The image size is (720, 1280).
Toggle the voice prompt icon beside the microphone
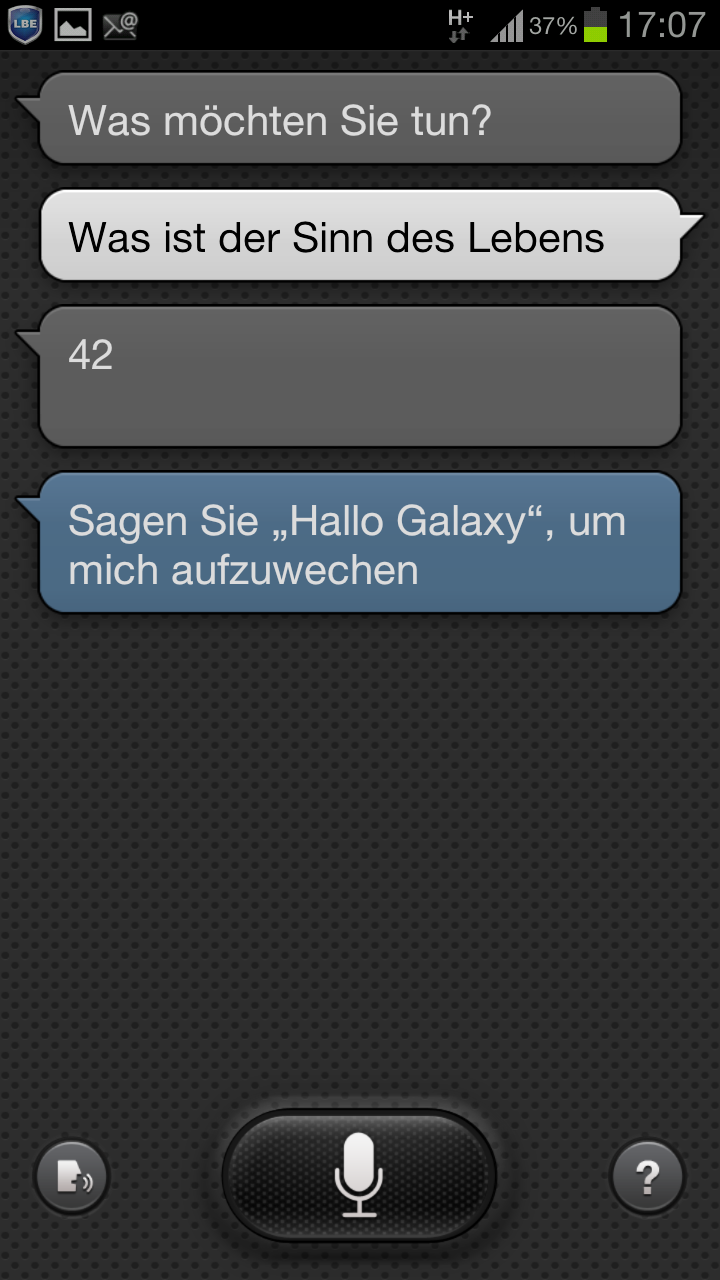tap(72, 1177)
